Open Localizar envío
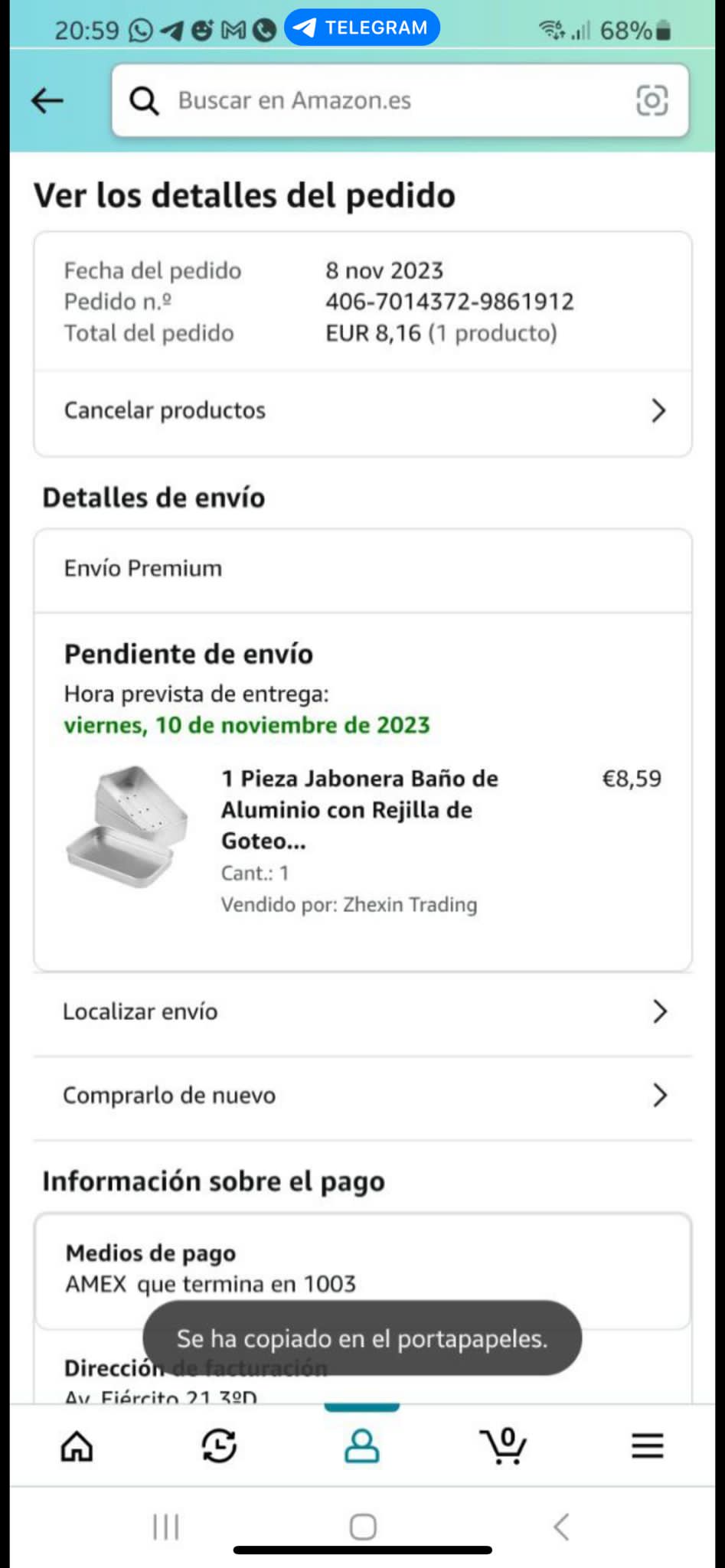The width and height of the screenshot is (725, 1568). [363, 1011]
